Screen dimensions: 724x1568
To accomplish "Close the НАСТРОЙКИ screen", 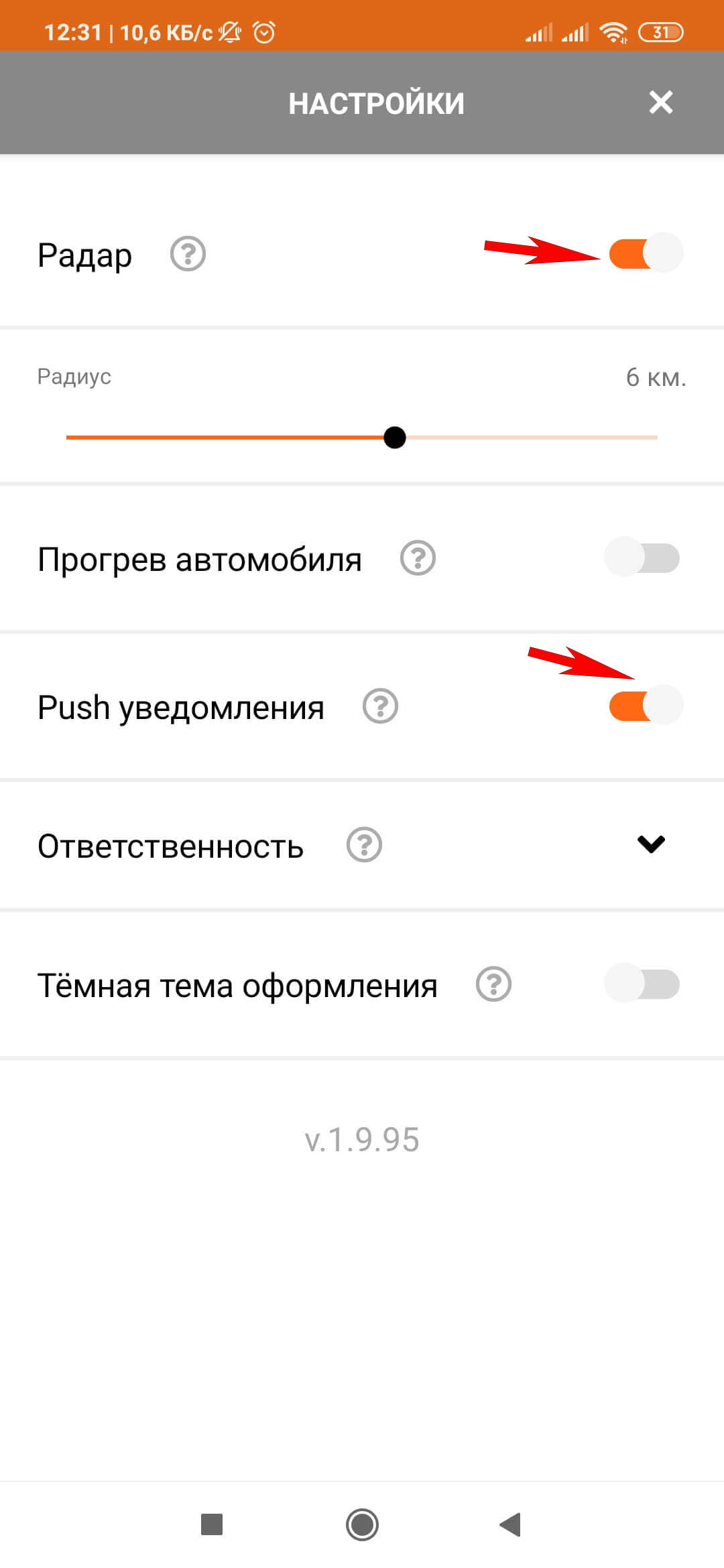I will 660,103.
